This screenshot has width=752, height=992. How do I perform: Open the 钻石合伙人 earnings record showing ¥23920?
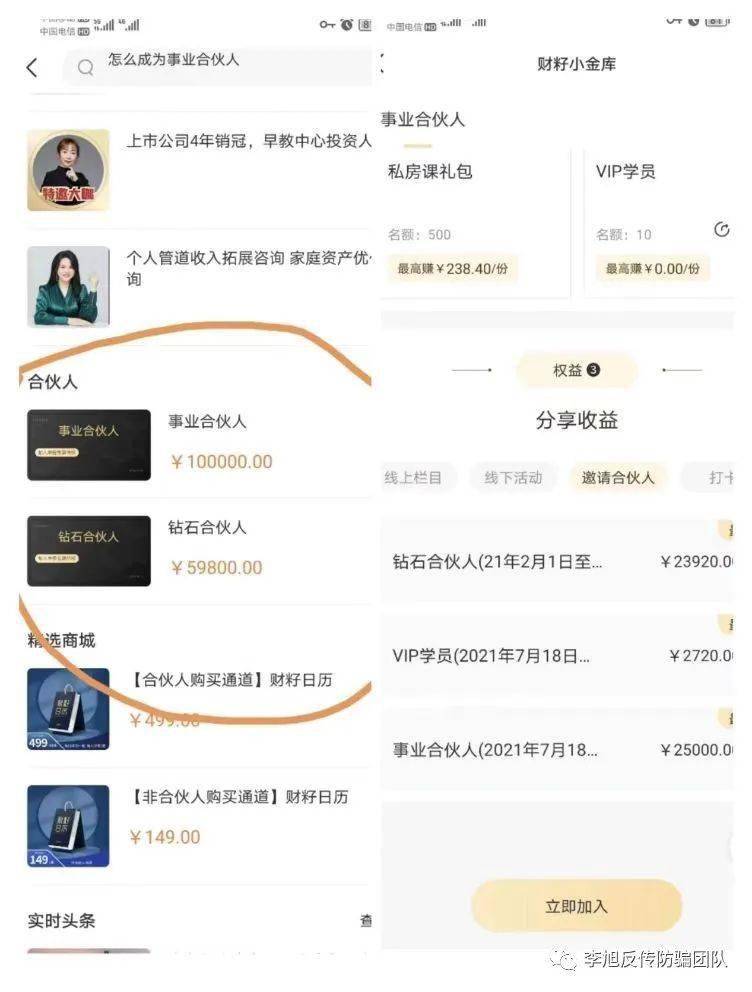(x=560, y=561)
